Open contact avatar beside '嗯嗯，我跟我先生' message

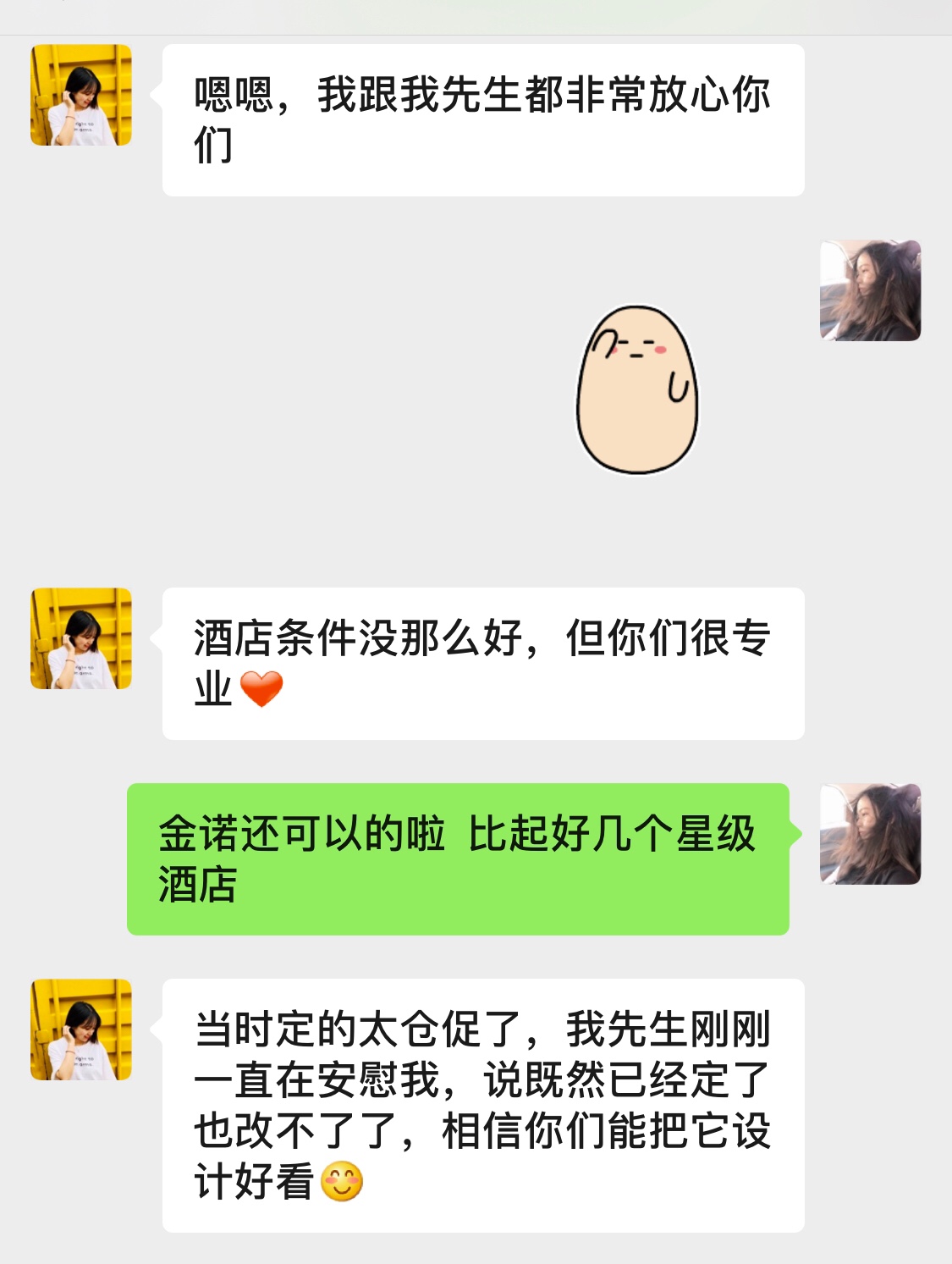click(x=81, y=95)
